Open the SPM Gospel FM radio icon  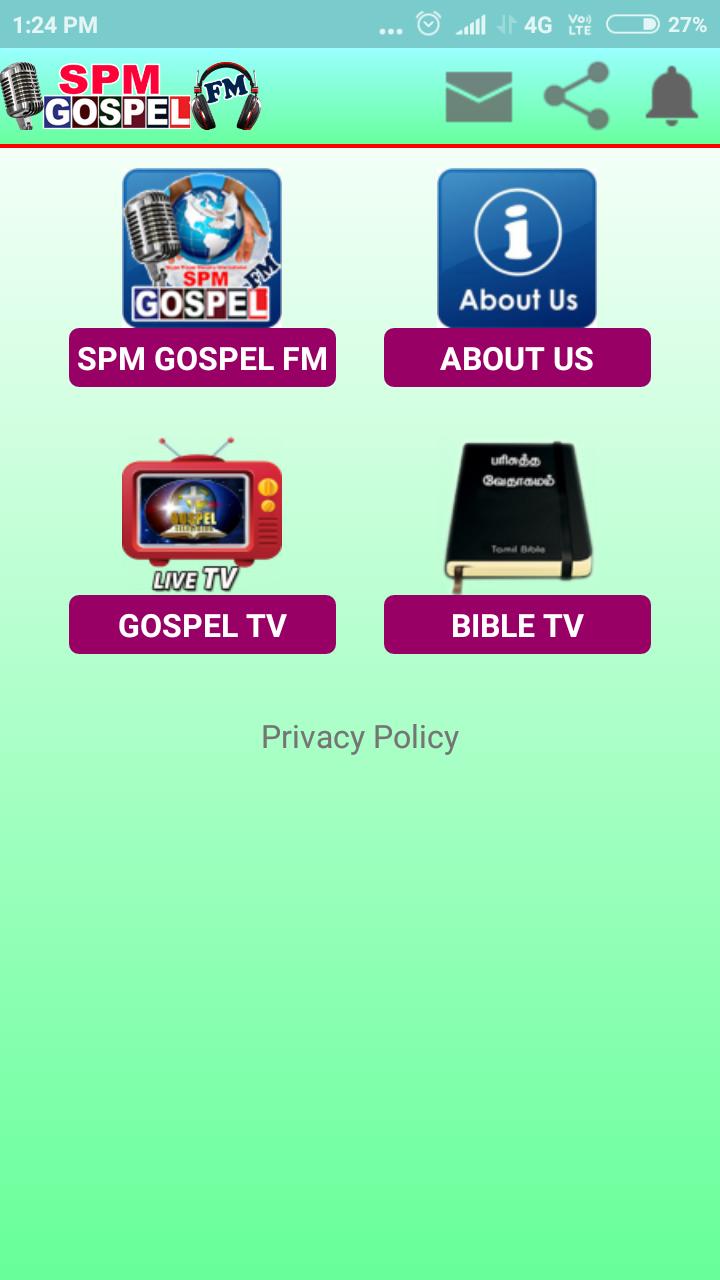pos(202,247)
